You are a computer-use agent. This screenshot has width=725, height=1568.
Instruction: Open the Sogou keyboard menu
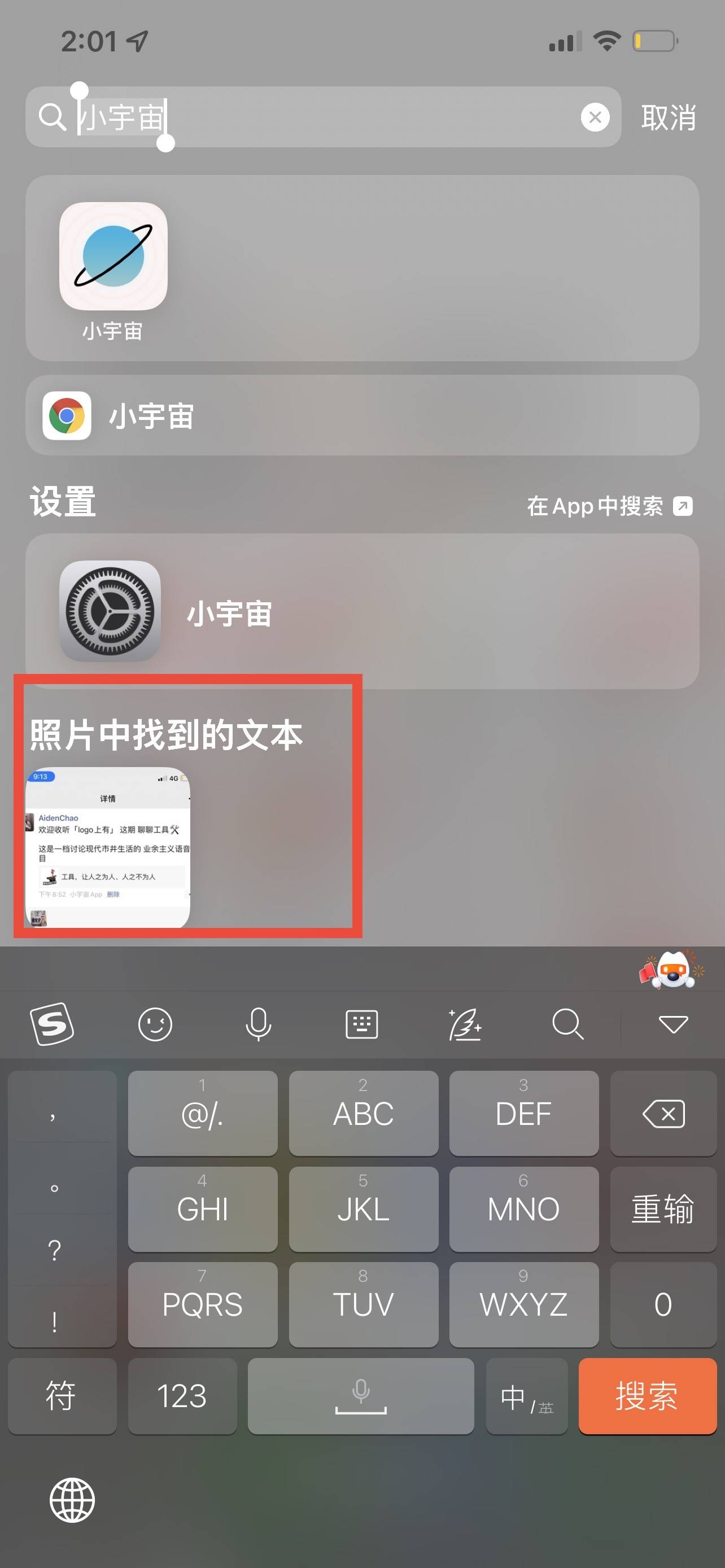(x=52, y=1024)
